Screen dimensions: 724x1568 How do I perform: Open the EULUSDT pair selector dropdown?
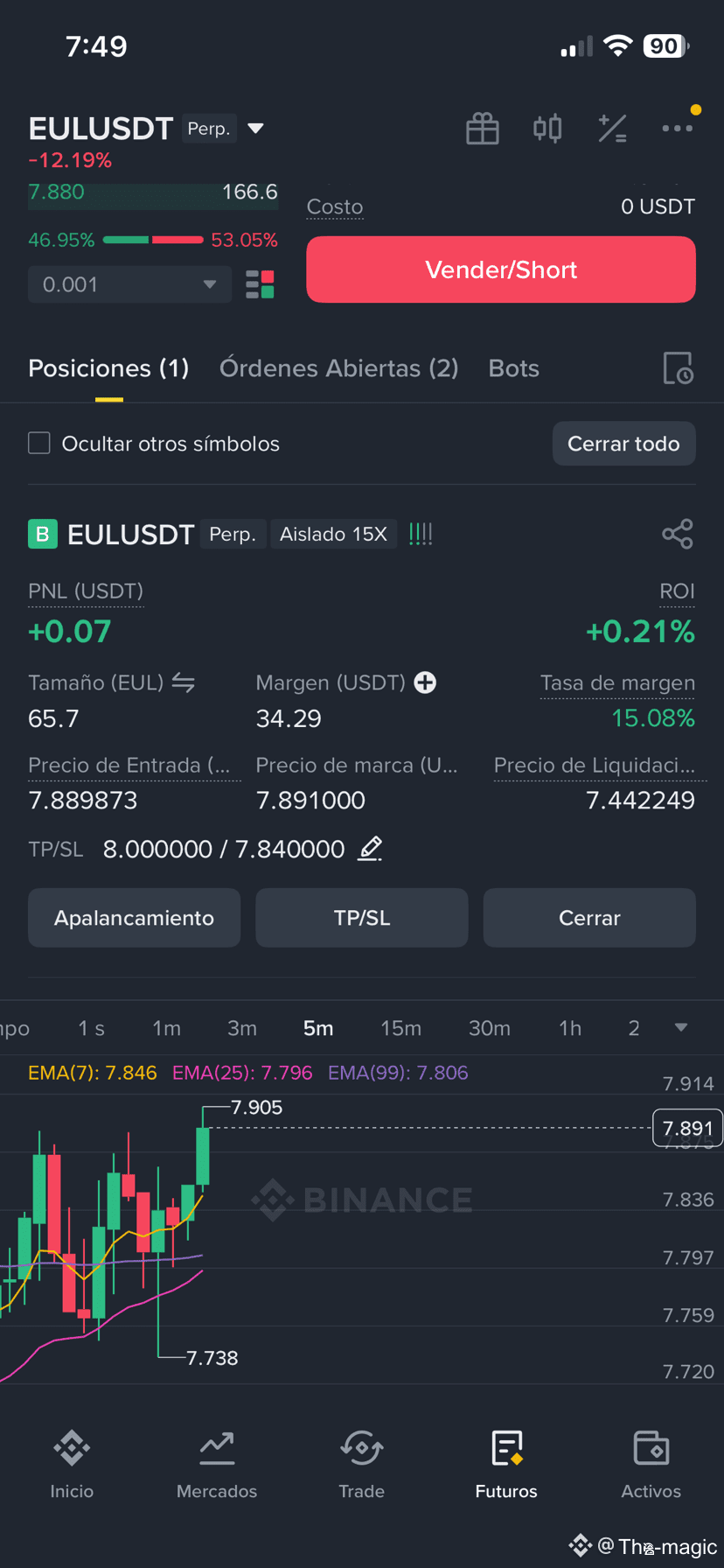pos(255,129)
